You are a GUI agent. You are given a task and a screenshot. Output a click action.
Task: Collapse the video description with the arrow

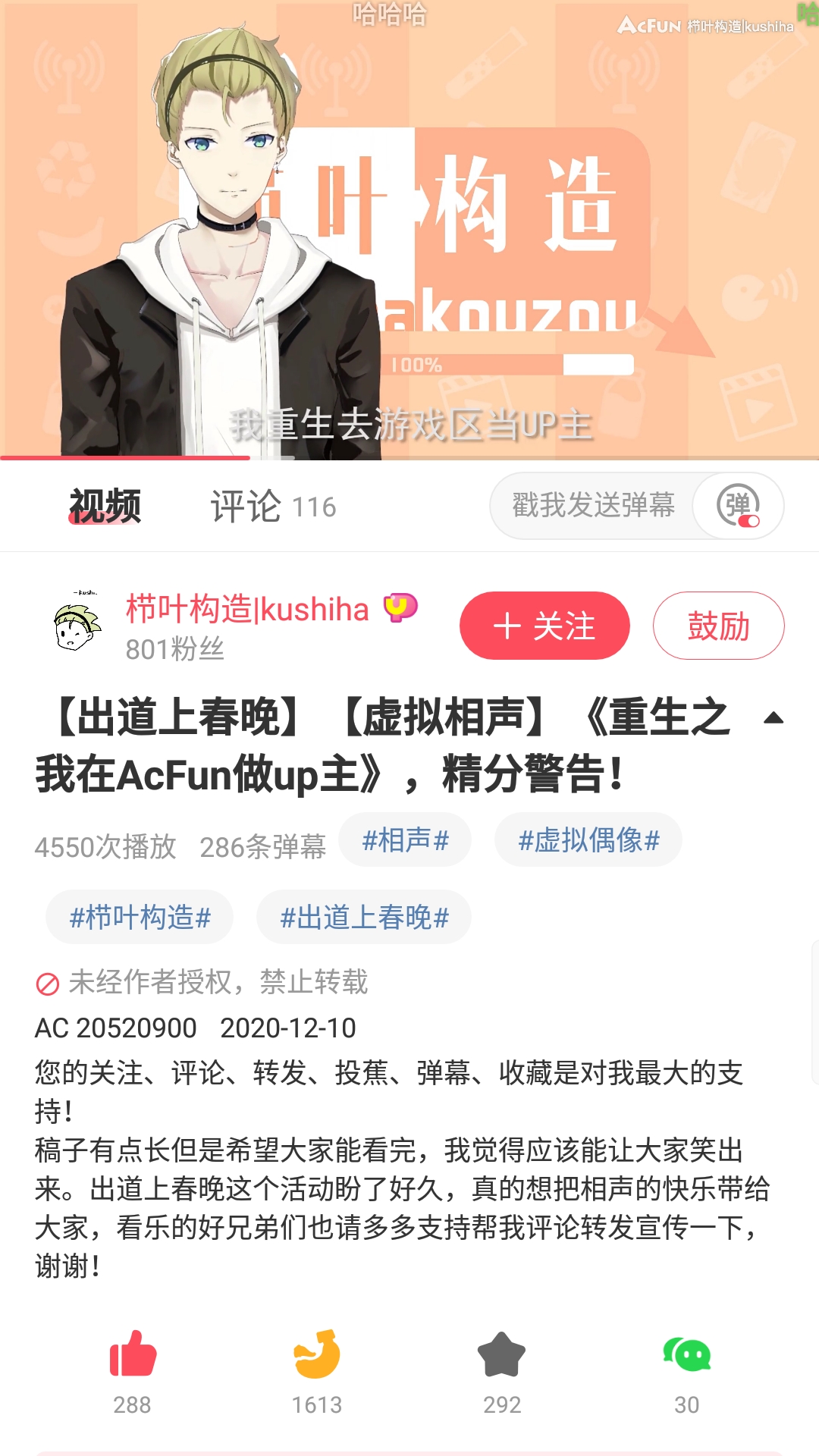click(x=773, y=717)
